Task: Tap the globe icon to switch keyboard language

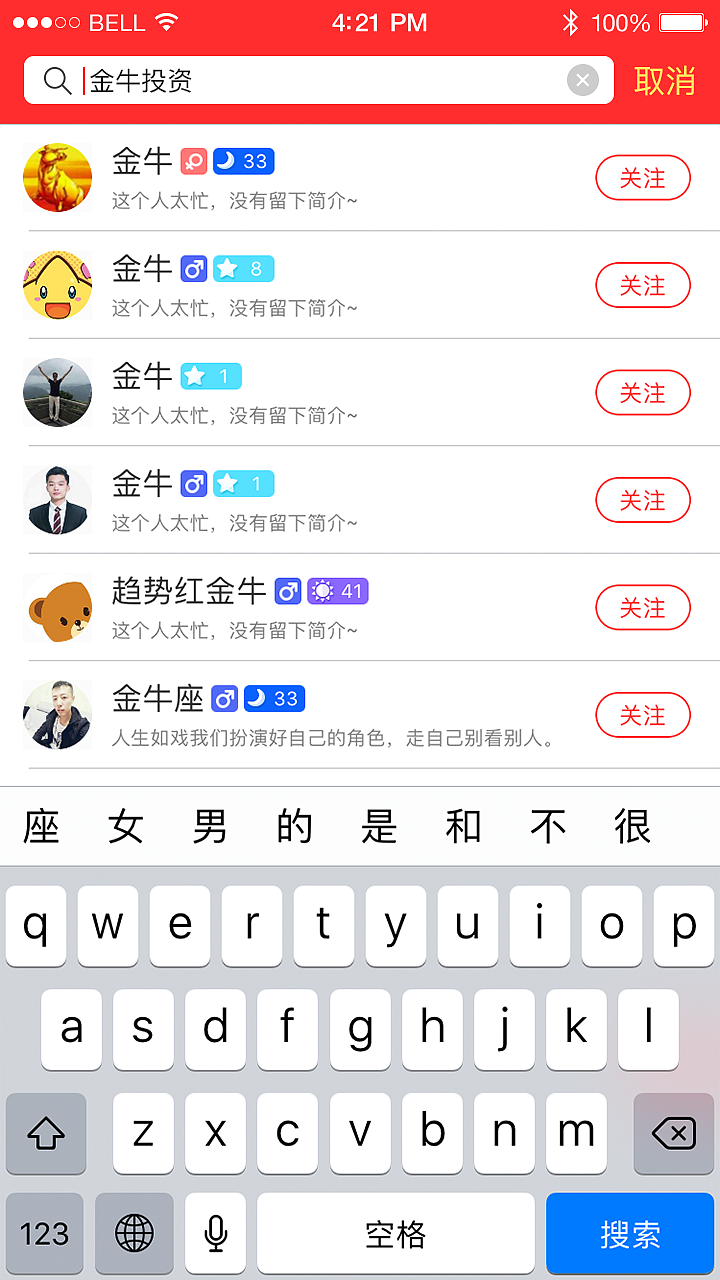Action: tap(133, 1234)
